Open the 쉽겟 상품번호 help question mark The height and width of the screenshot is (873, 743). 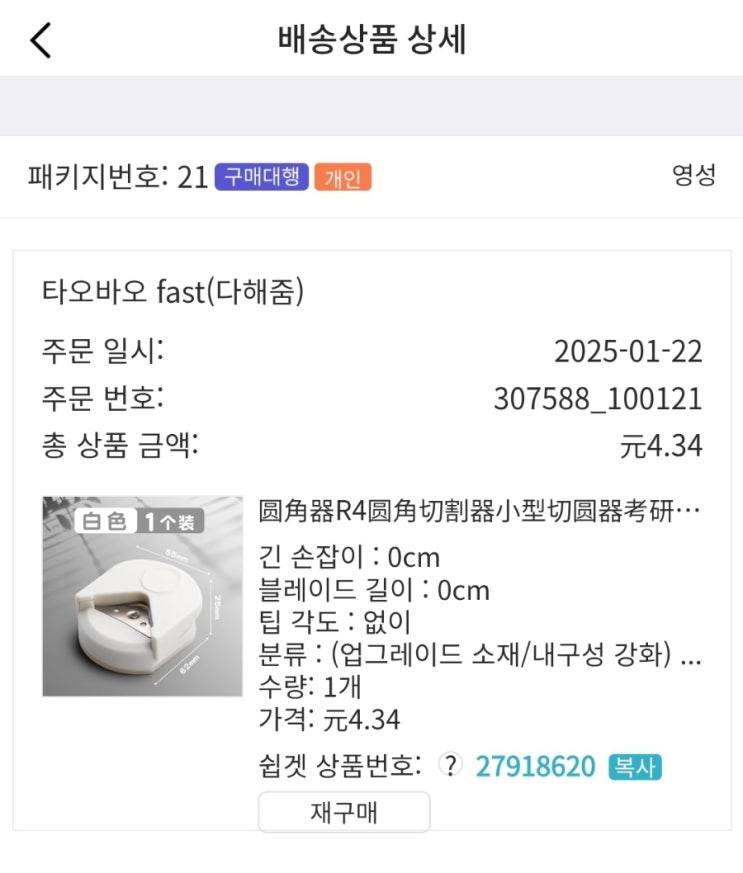pos(452,766)
